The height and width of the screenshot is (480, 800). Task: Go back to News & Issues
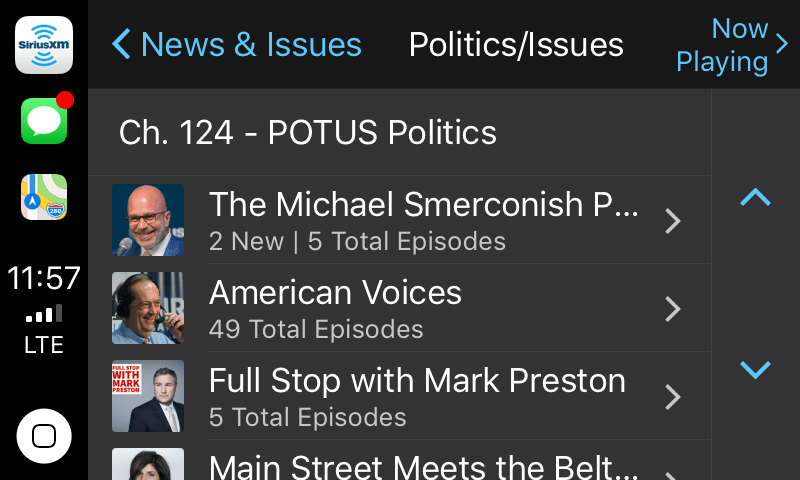coord(237,44)
